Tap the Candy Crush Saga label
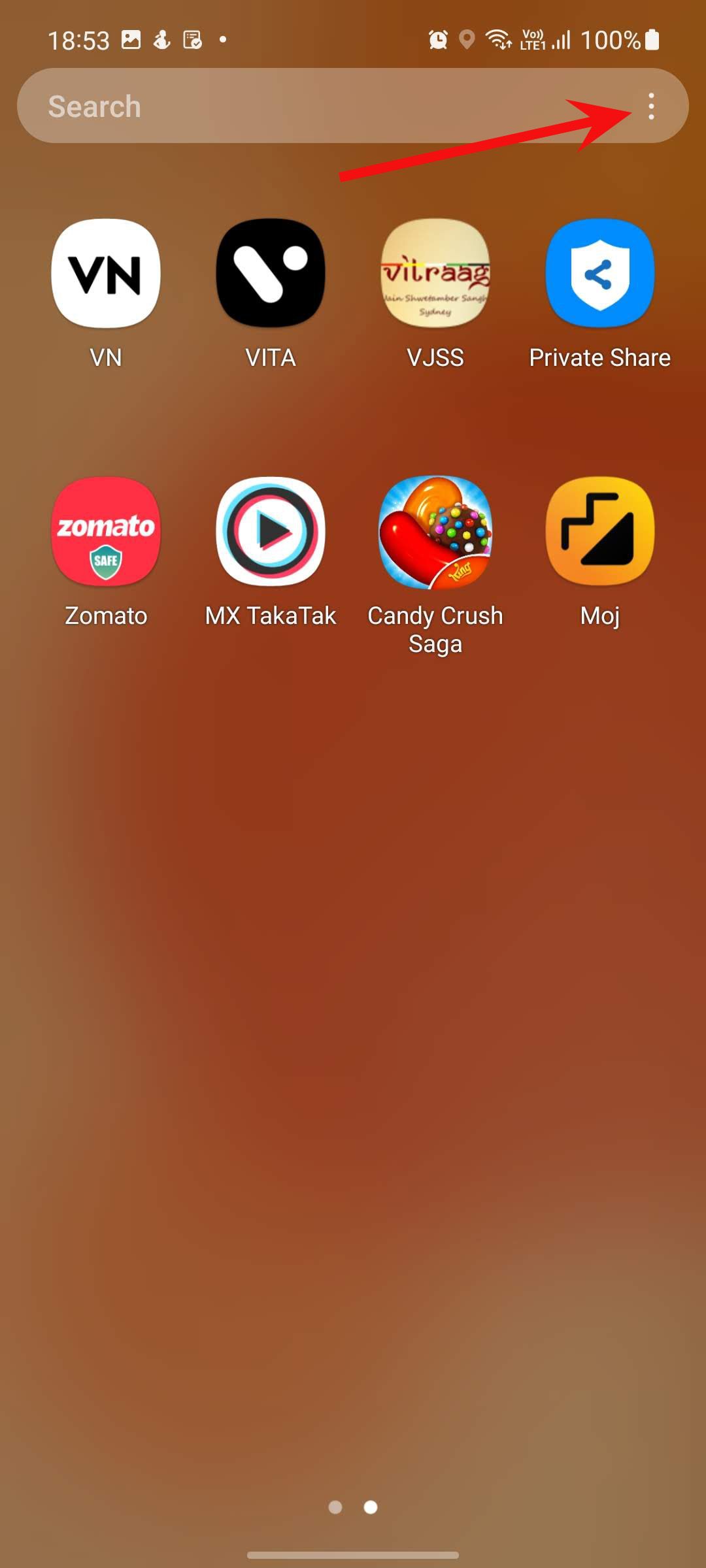 click(435, 629)
